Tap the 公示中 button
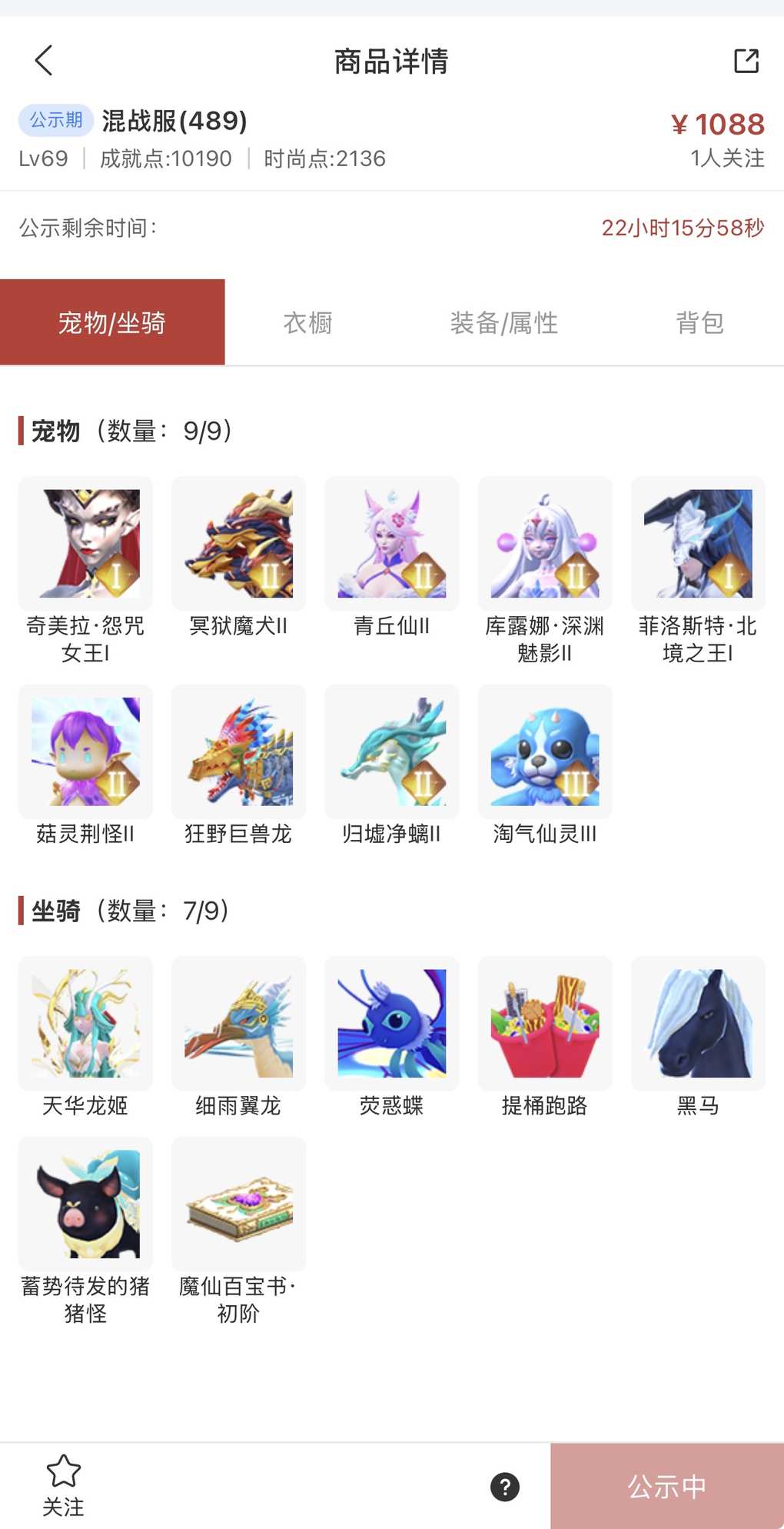Image resolution: width=784 pixels, height=1529 pixels. (x=667, y=1486)
